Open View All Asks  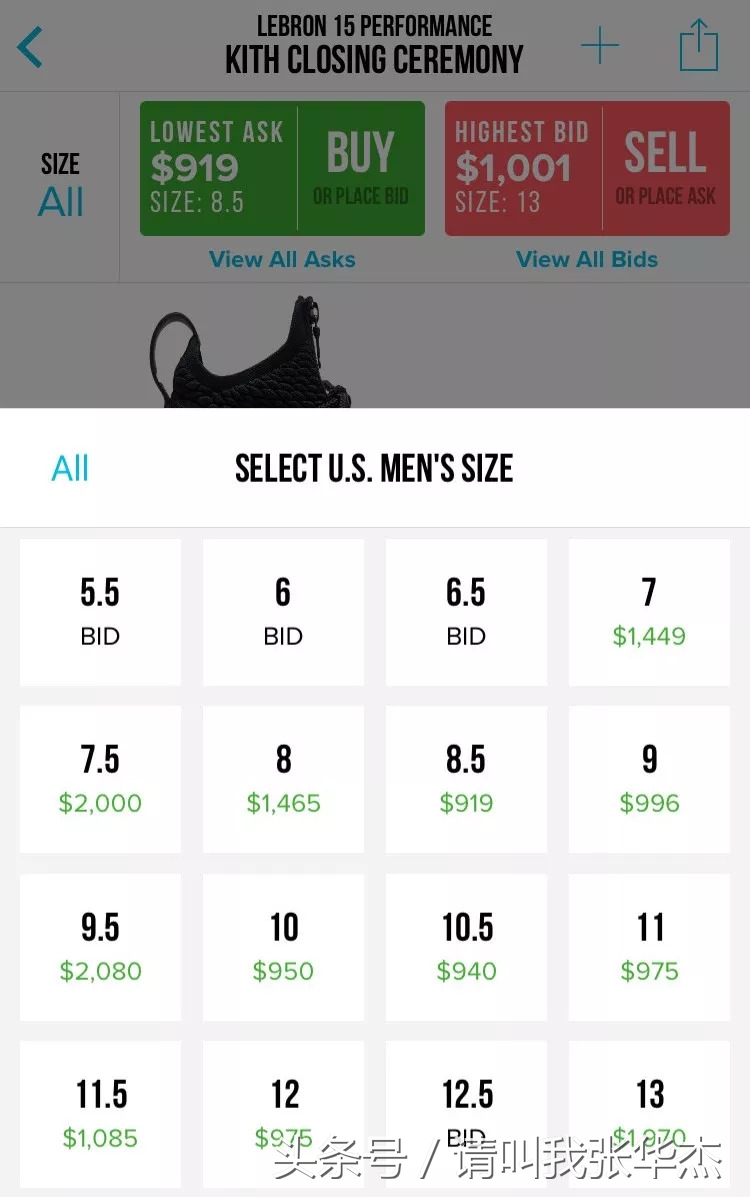[x=282, y=260]
